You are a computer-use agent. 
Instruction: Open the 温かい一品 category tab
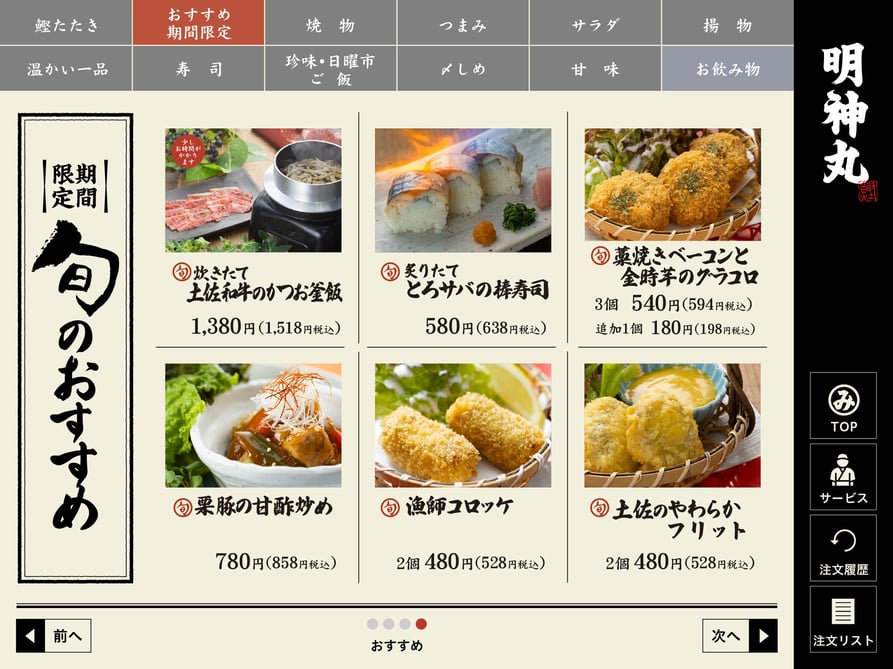pos(66,69)
